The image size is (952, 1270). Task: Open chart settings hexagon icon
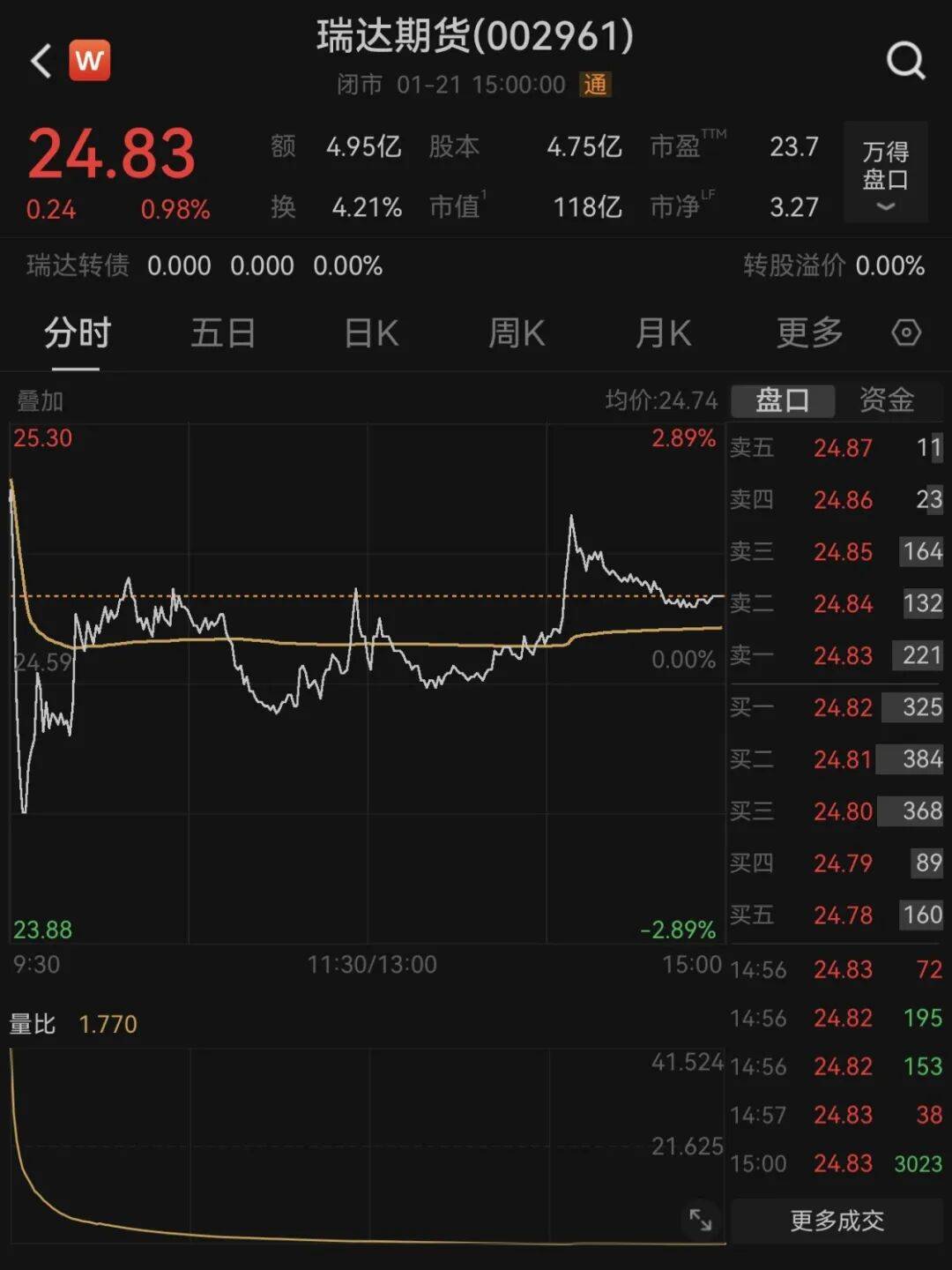[906, 332]
